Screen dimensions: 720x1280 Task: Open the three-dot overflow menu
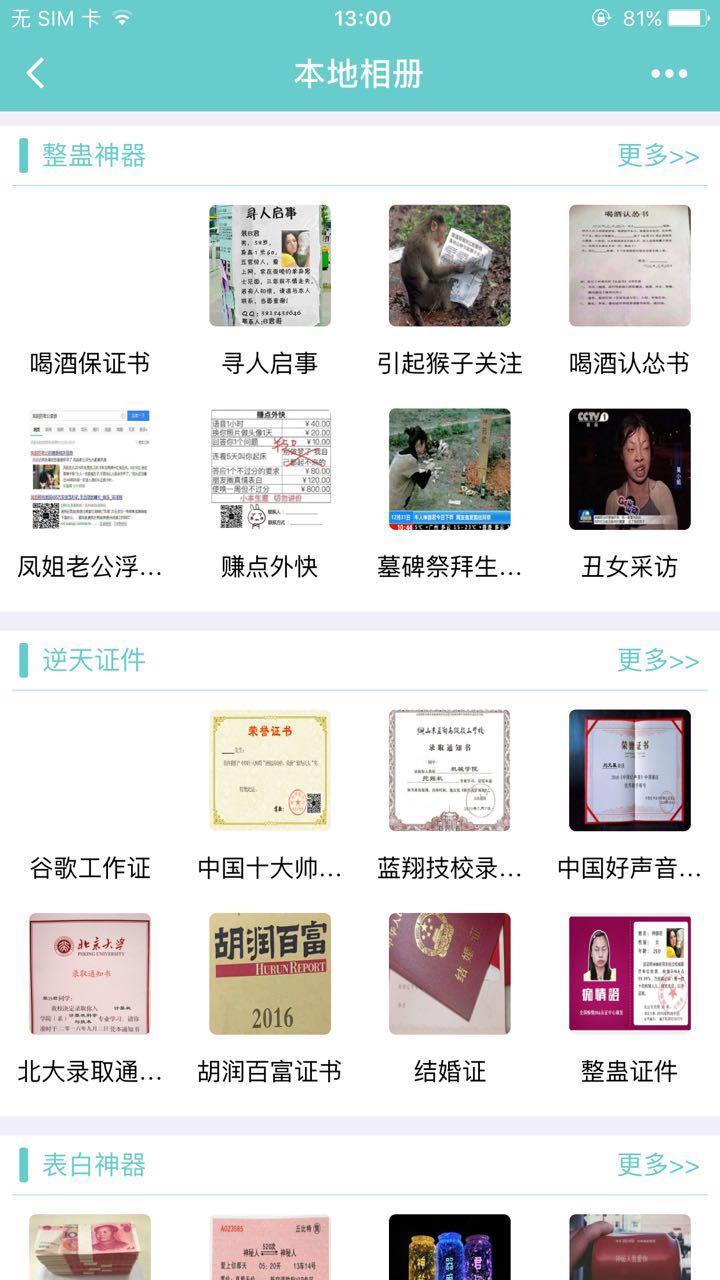coord(669,73)
